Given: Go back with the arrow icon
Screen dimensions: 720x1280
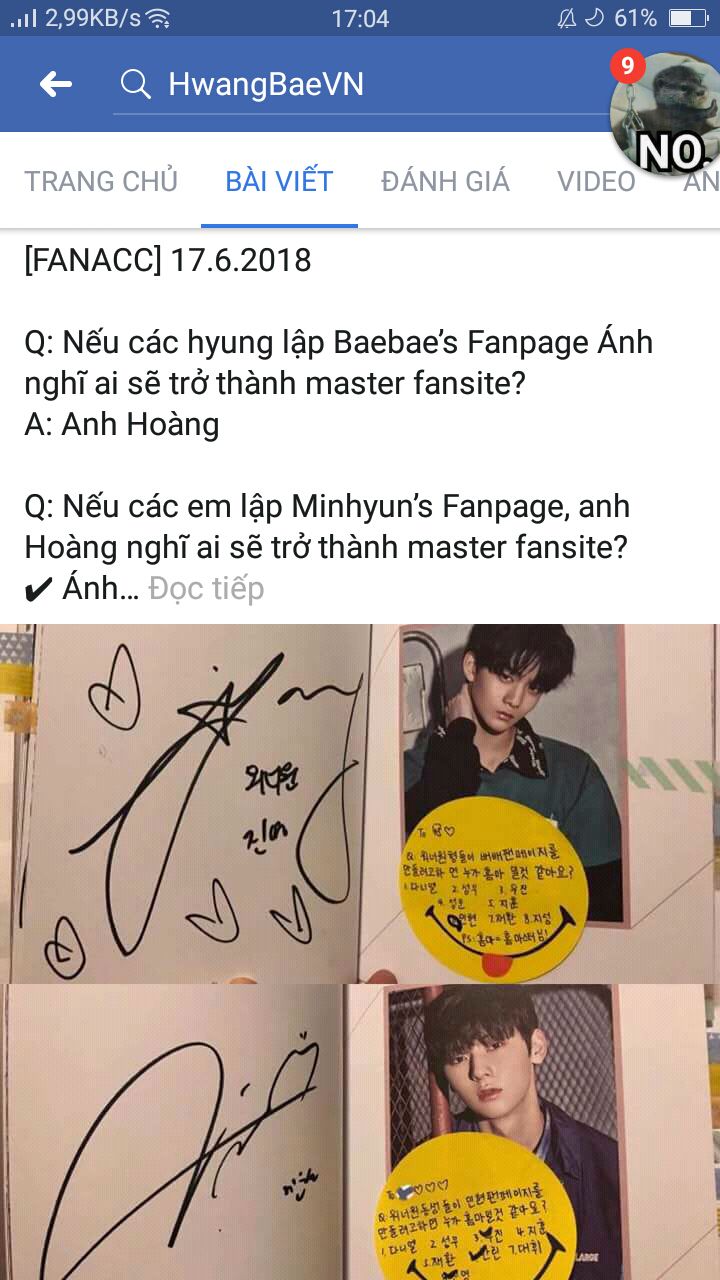Looking at the screenshot, I should (56, 85).
